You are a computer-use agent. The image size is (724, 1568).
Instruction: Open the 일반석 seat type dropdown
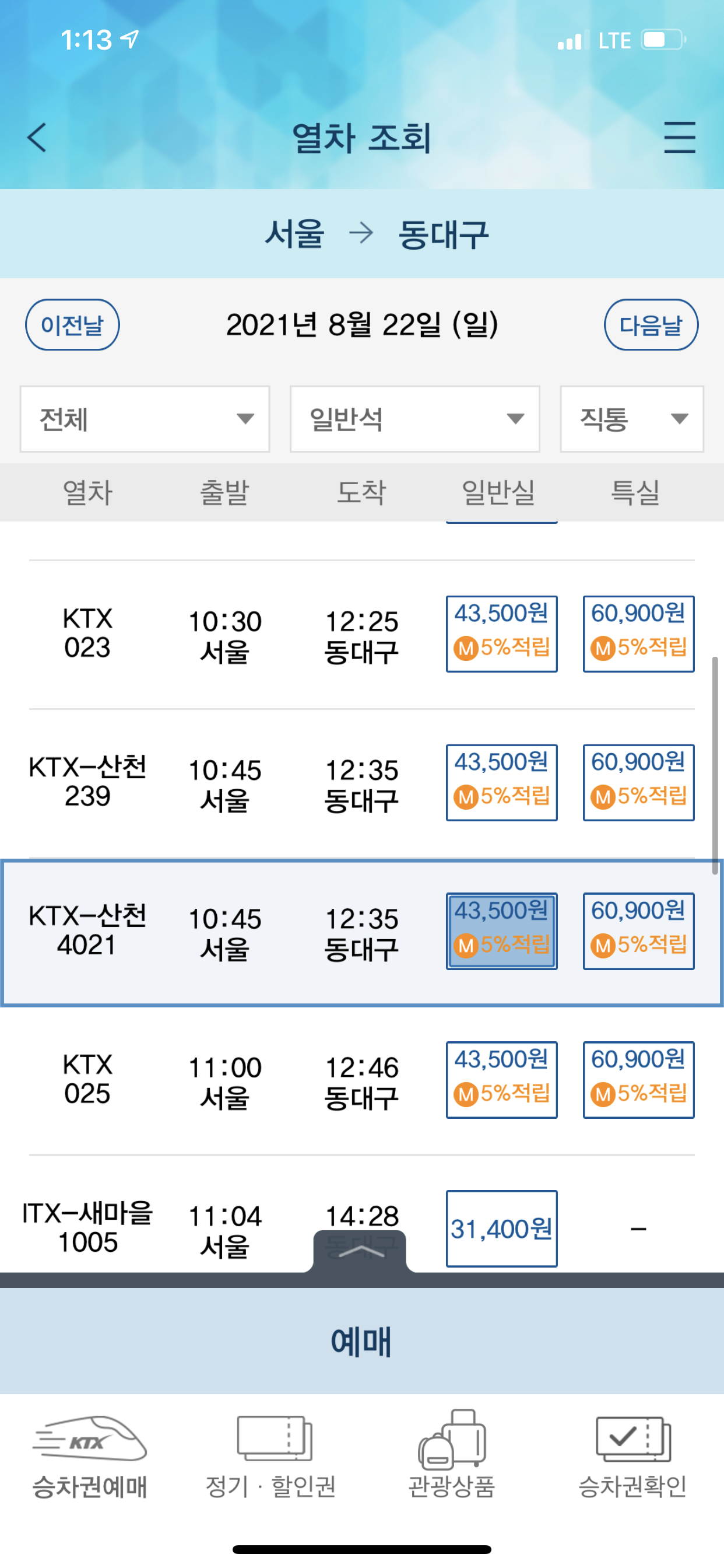415,419
